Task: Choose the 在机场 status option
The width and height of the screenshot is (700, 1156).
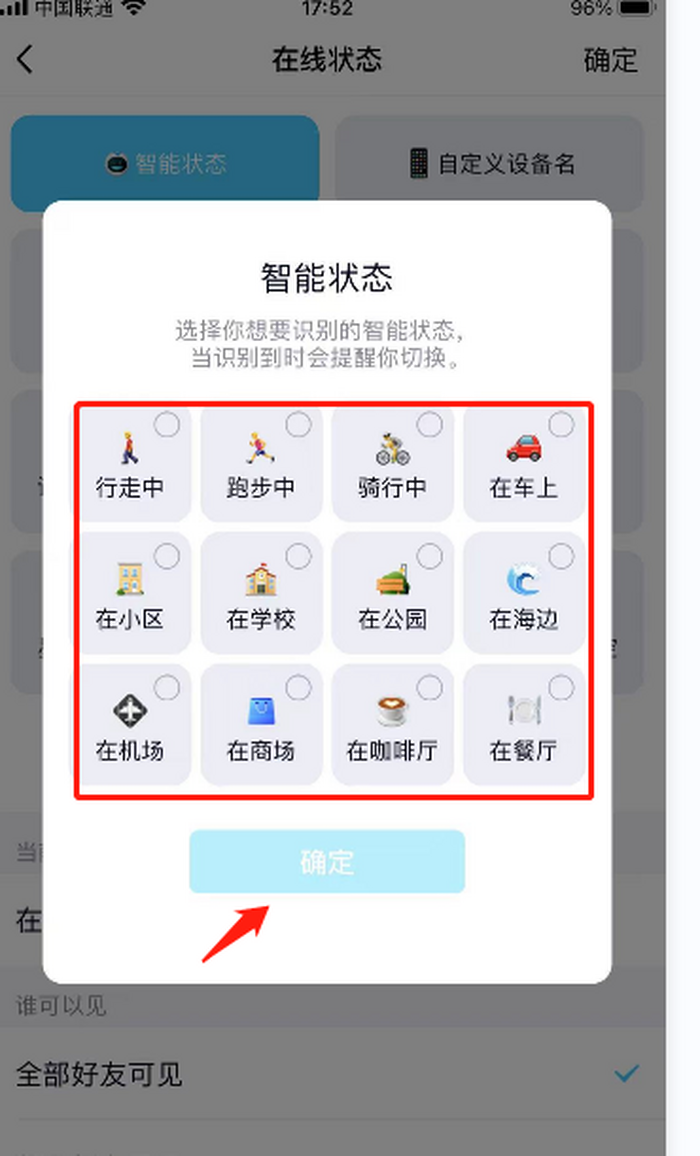Action: pos(131,725)
